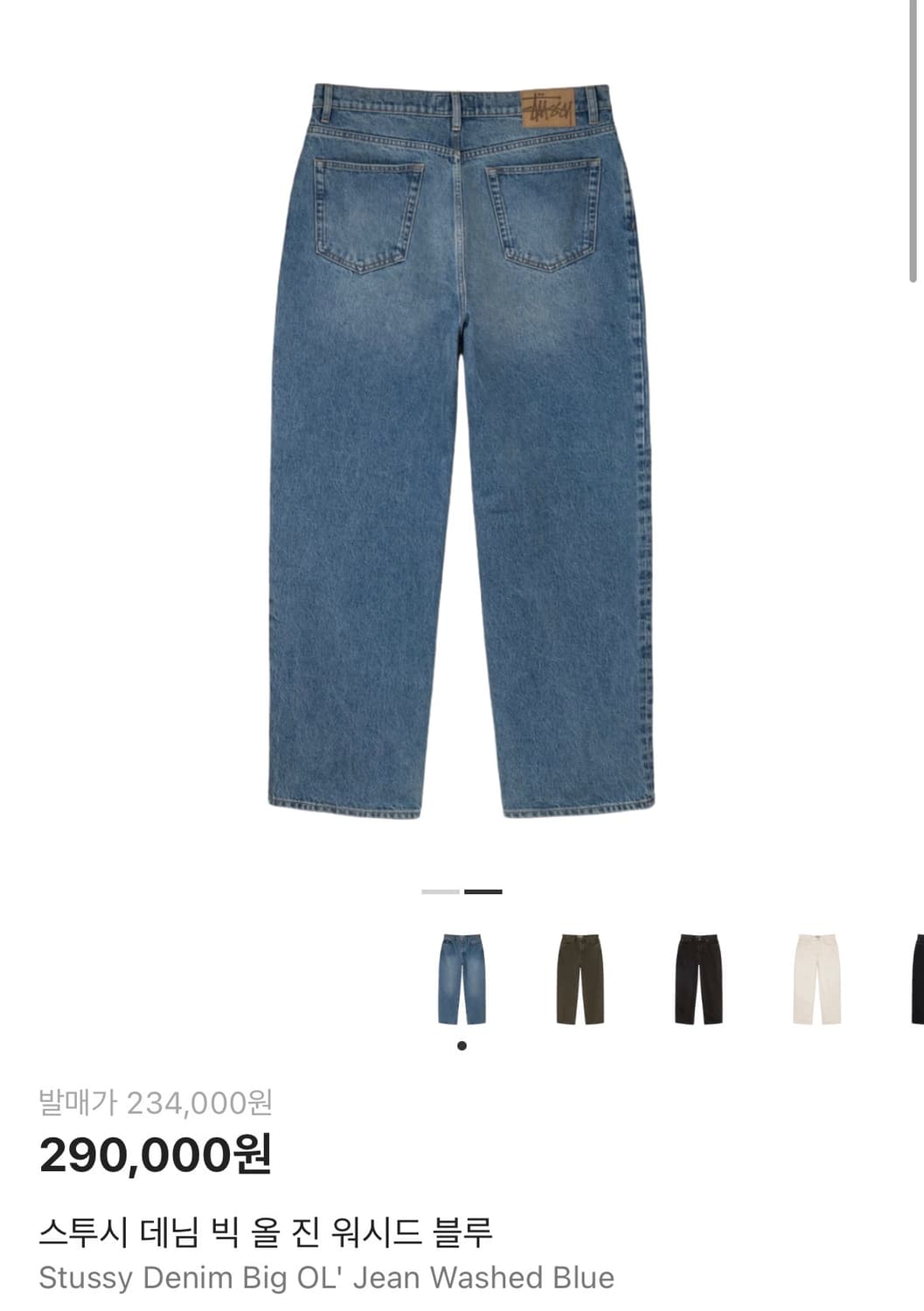Screen dimensions: 924x1311
Task: Click the active dark carousel indicator bar
Action: click(483, 891)
